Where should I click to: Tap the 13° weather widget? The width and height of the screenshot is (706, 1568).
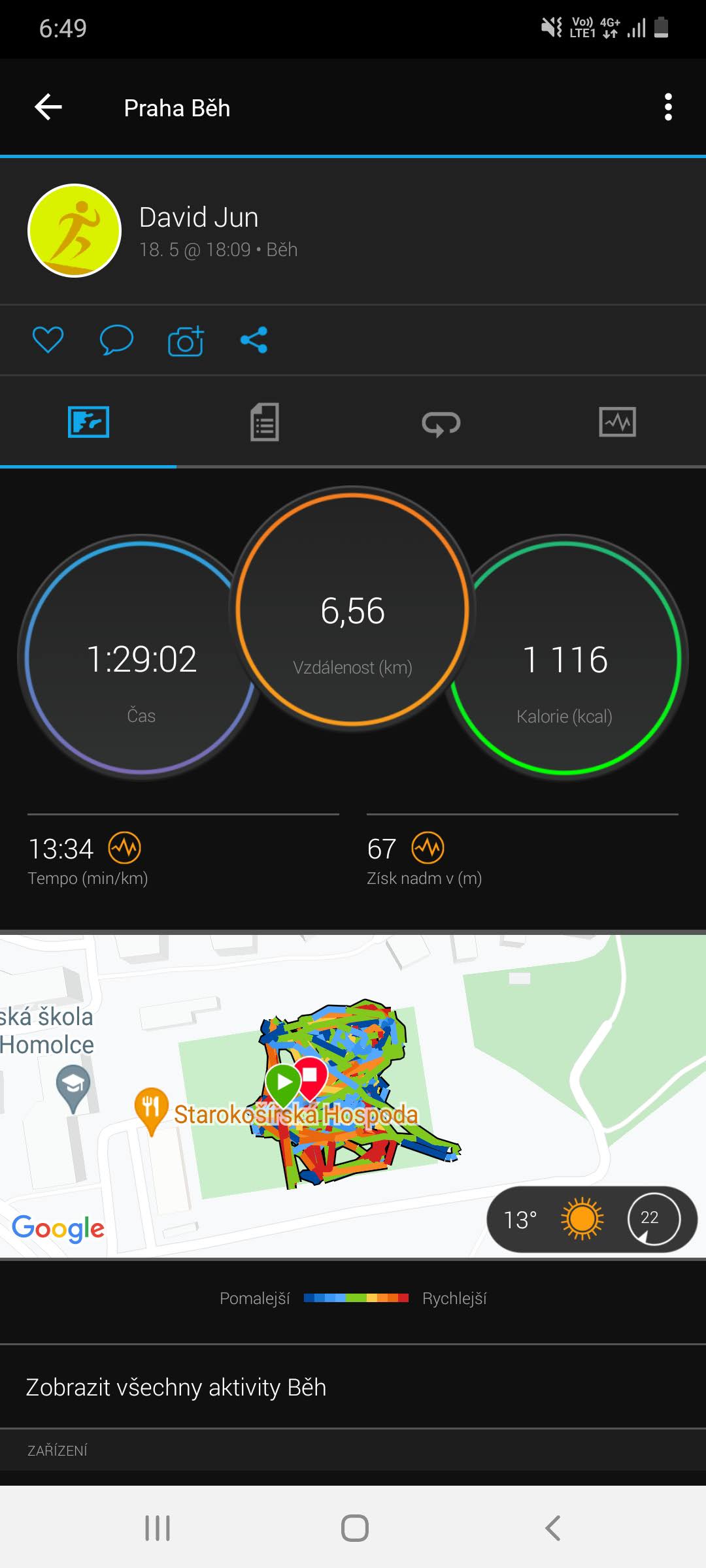592,1219
